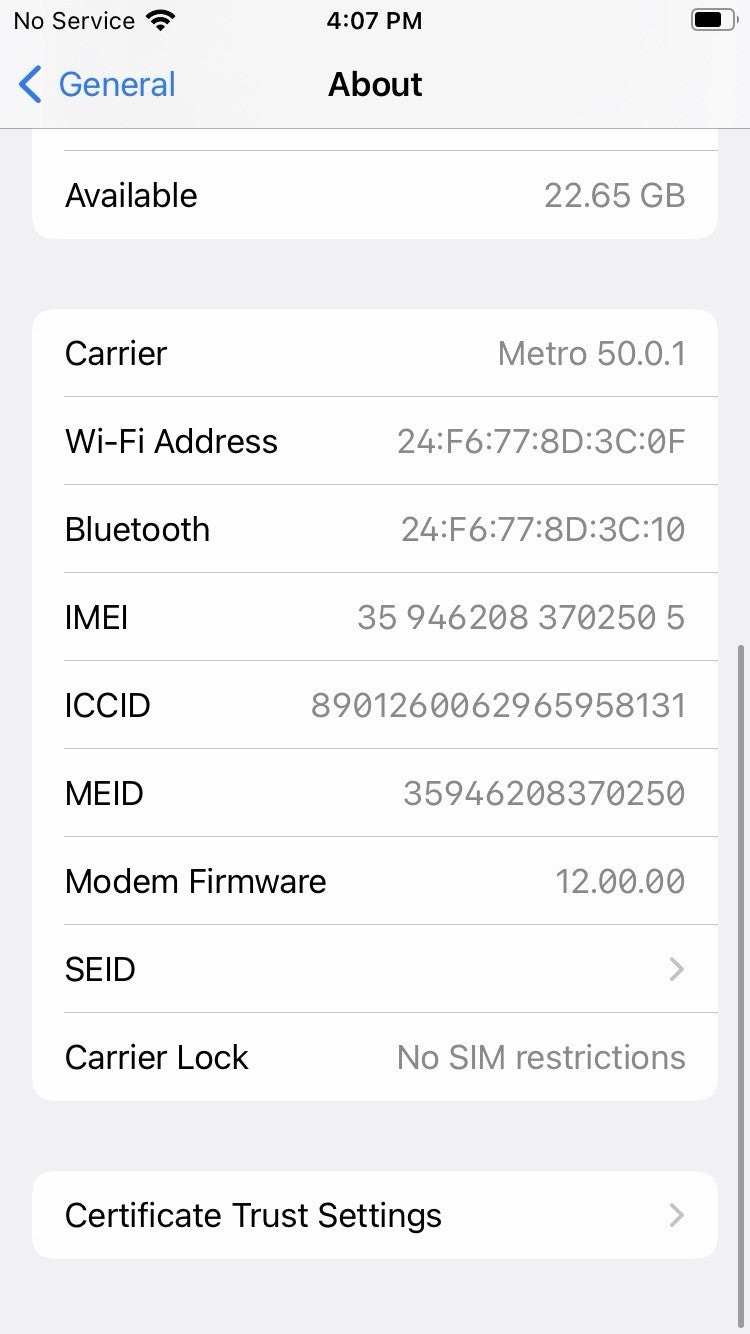Tap the About title in the header
750x1334 pixels.
tap(375, 85)
